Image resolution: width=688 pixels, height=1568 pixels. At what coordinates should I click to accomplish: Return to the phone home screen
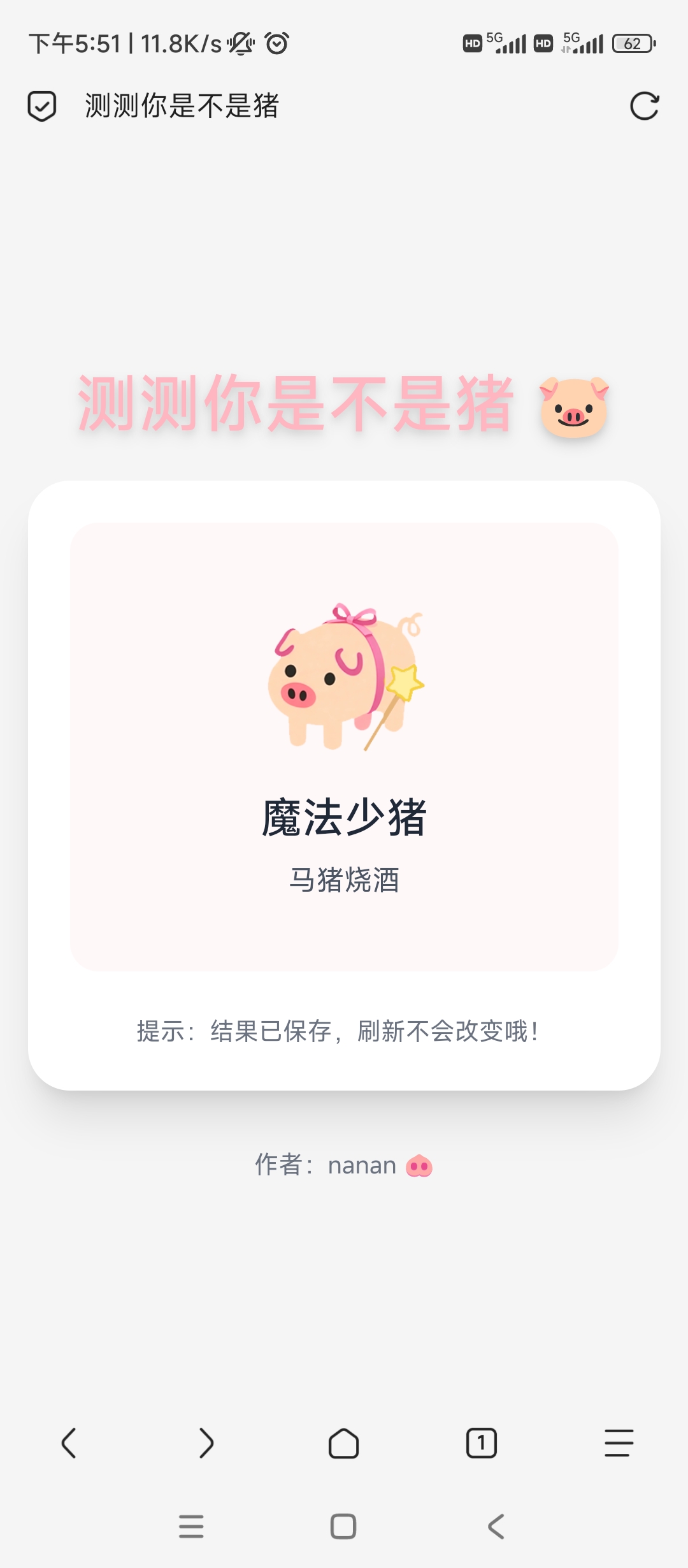(343, 1526)
